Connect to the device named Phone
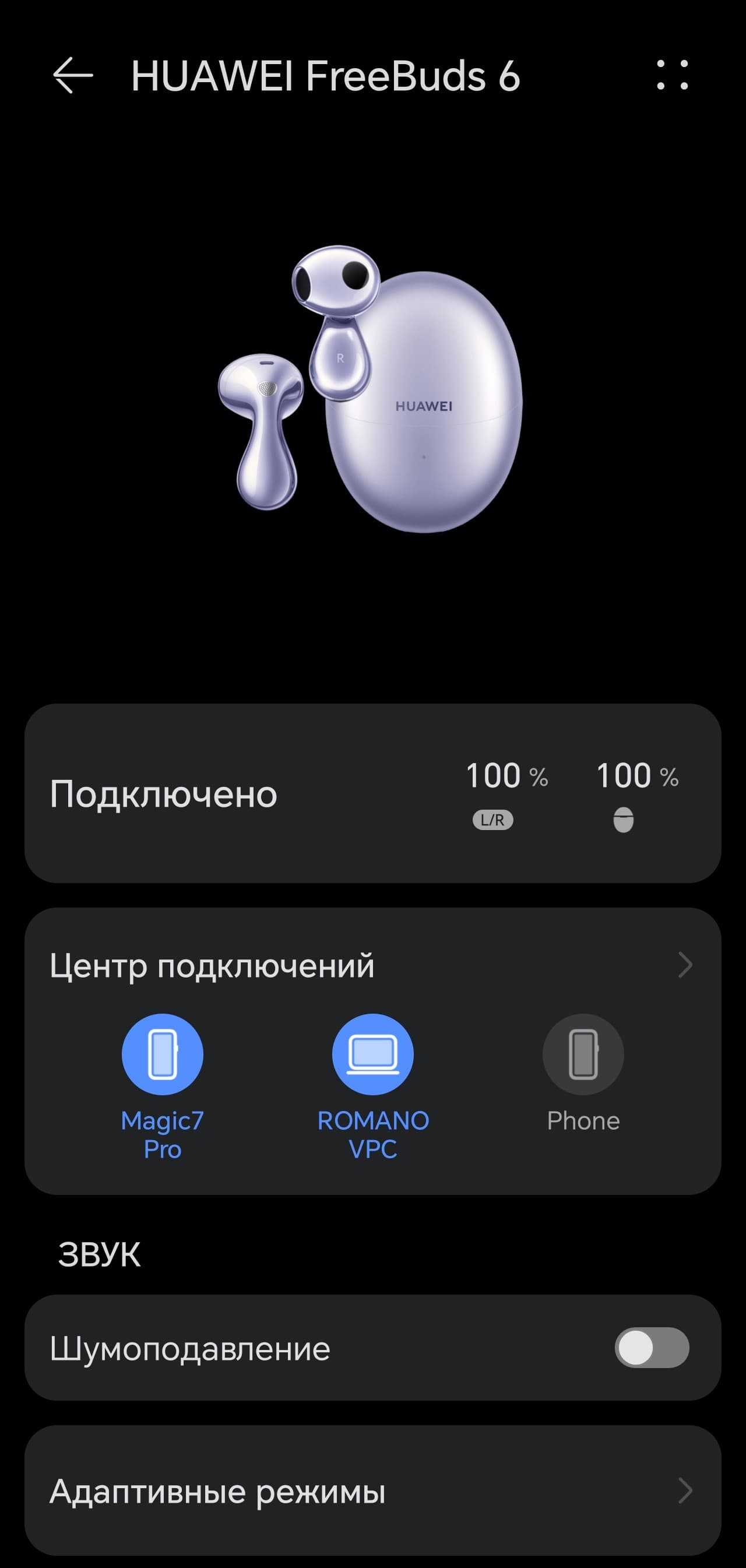Viewport: 746px width, 1568px height. pos(583,1055)
